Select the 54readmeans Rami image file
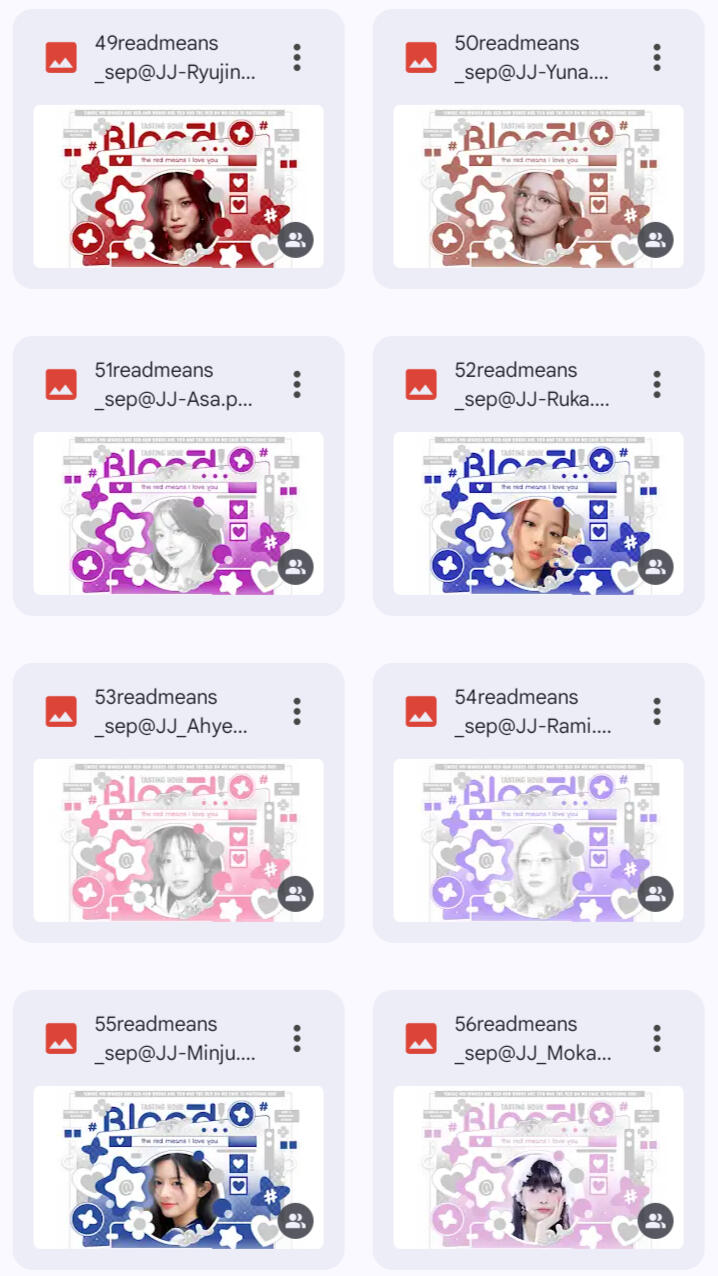The image size is (718, 1276). pos(538,840)
